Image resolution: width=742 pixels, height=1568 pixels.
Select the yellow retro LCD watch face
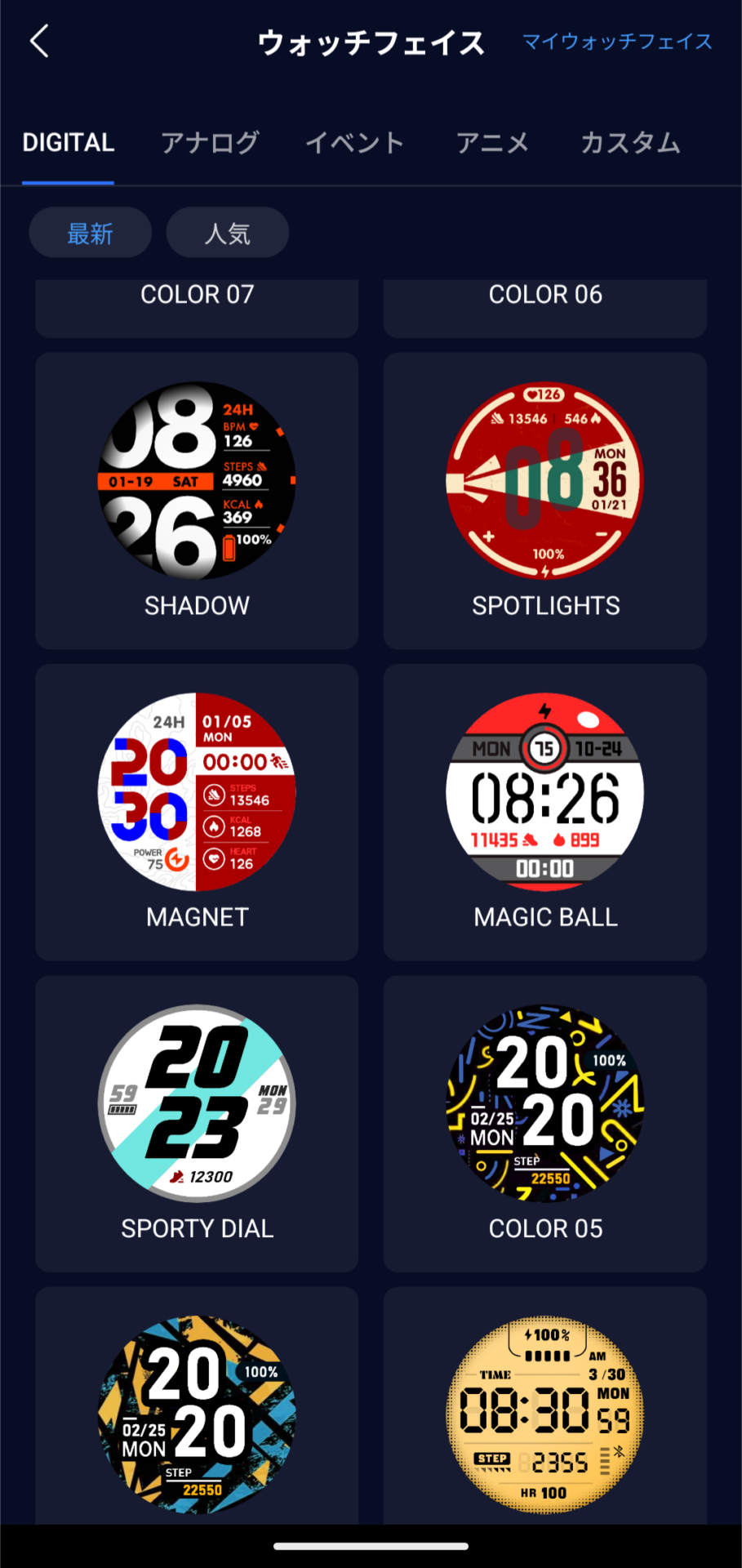coord(545,1413)
